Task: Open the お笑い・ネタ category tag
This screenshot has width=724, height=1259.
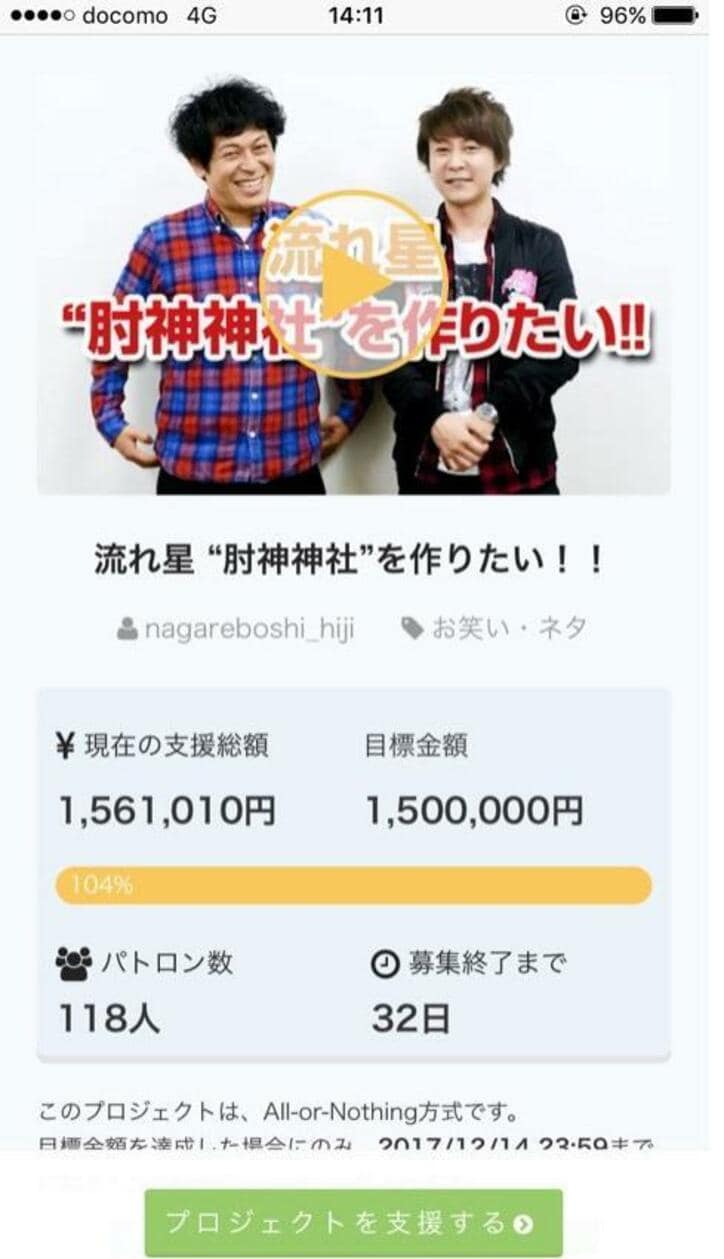Action: click(495, 628)
